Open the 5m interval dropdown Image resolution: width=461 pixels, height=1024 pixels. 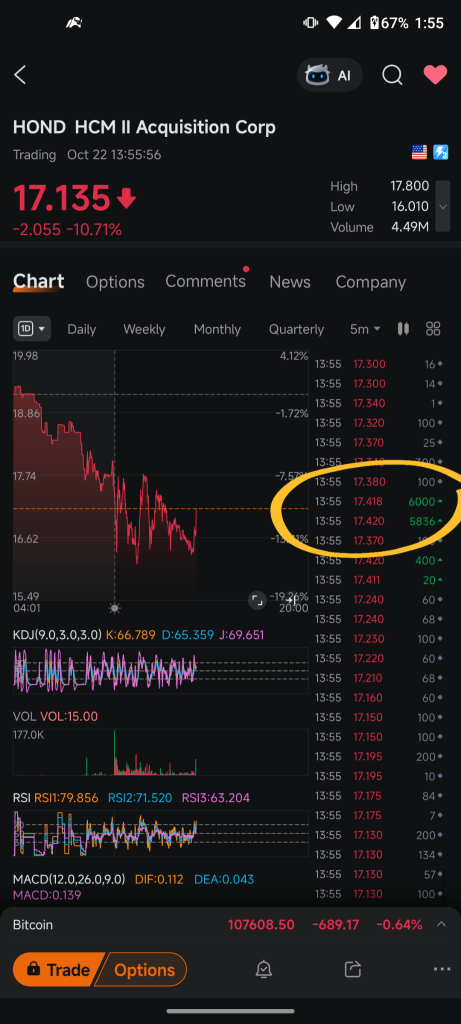click(x=365, y=329)
